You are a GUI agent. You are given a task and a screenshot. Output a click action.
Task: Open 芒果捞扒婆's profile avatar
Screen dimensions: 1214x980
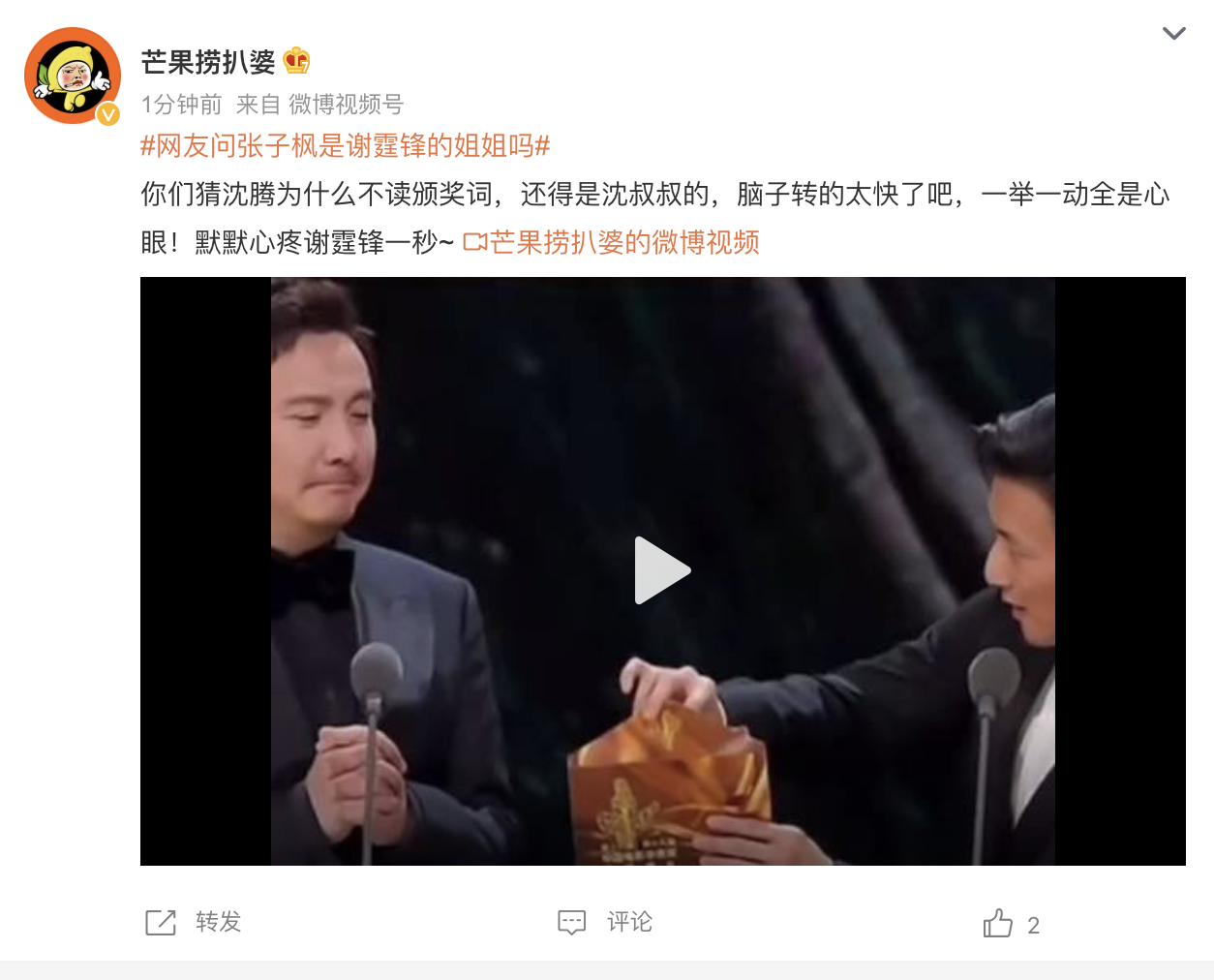tap(73, 76)
